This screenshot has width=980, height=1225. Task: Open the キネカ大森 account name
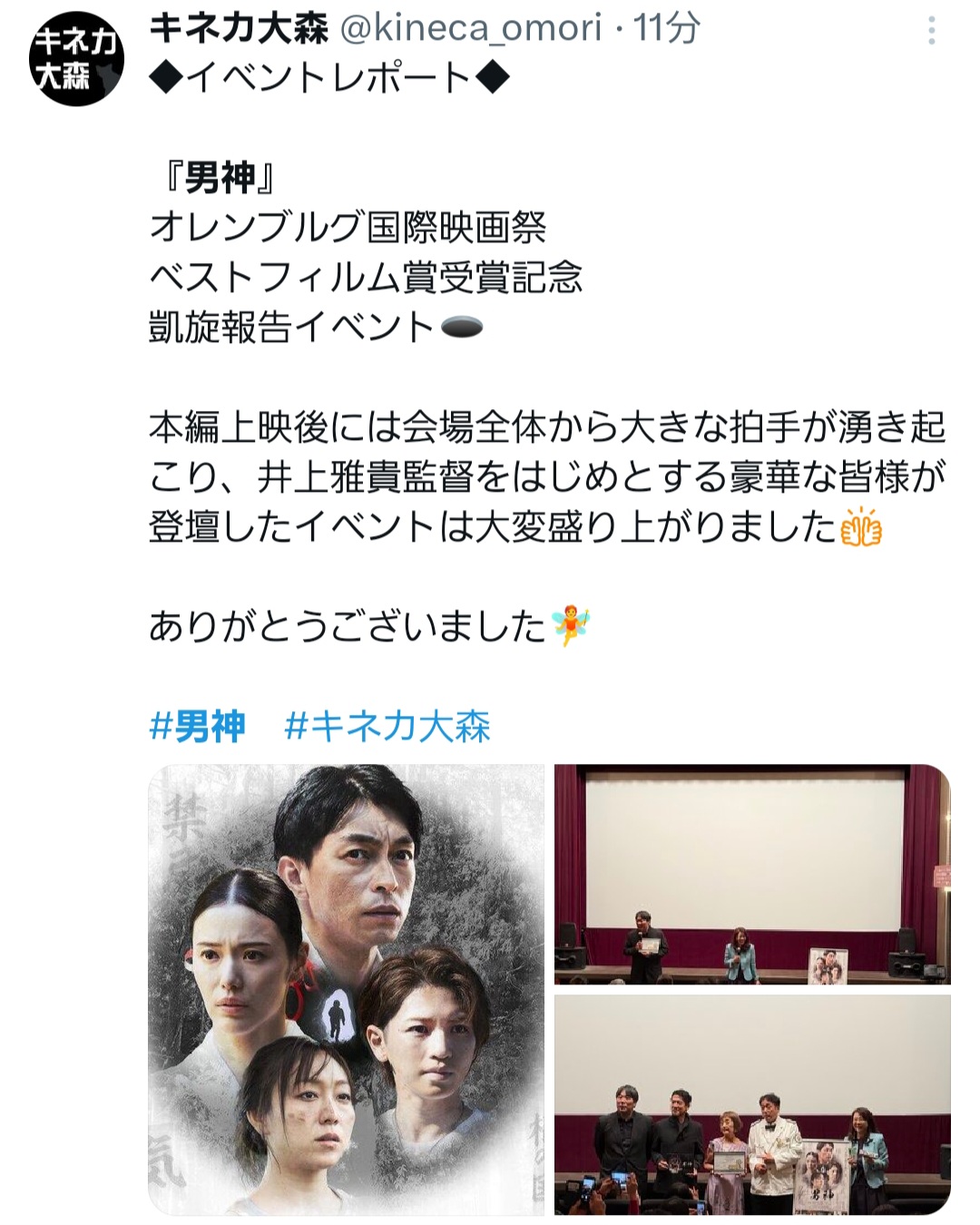click(x=239, y=28)
